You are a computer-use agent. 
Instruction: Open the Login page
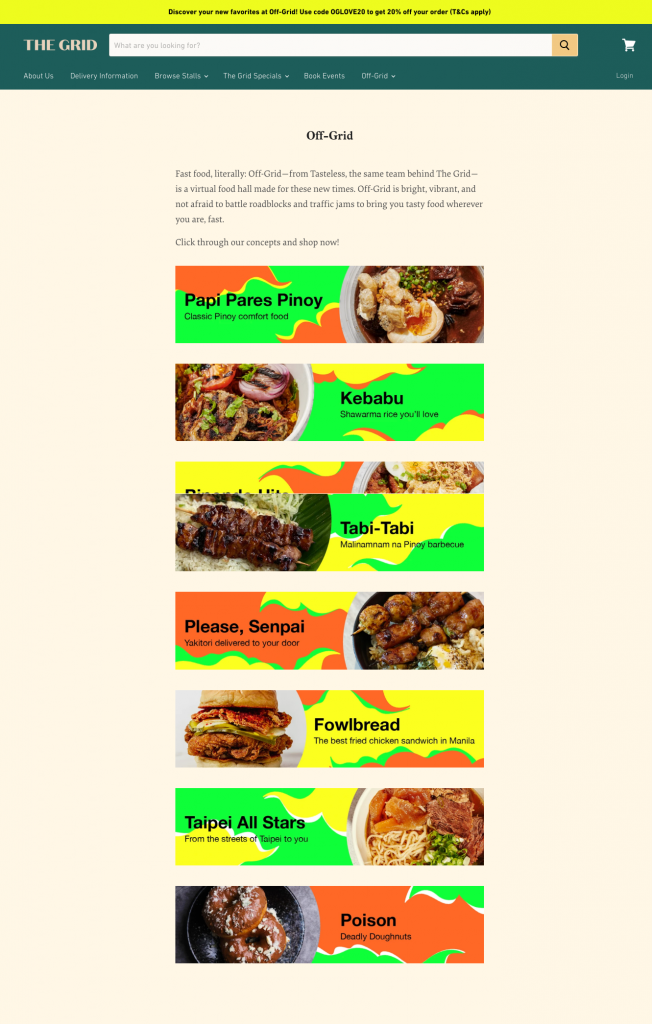pyautogui.click(x=624, y=76)
